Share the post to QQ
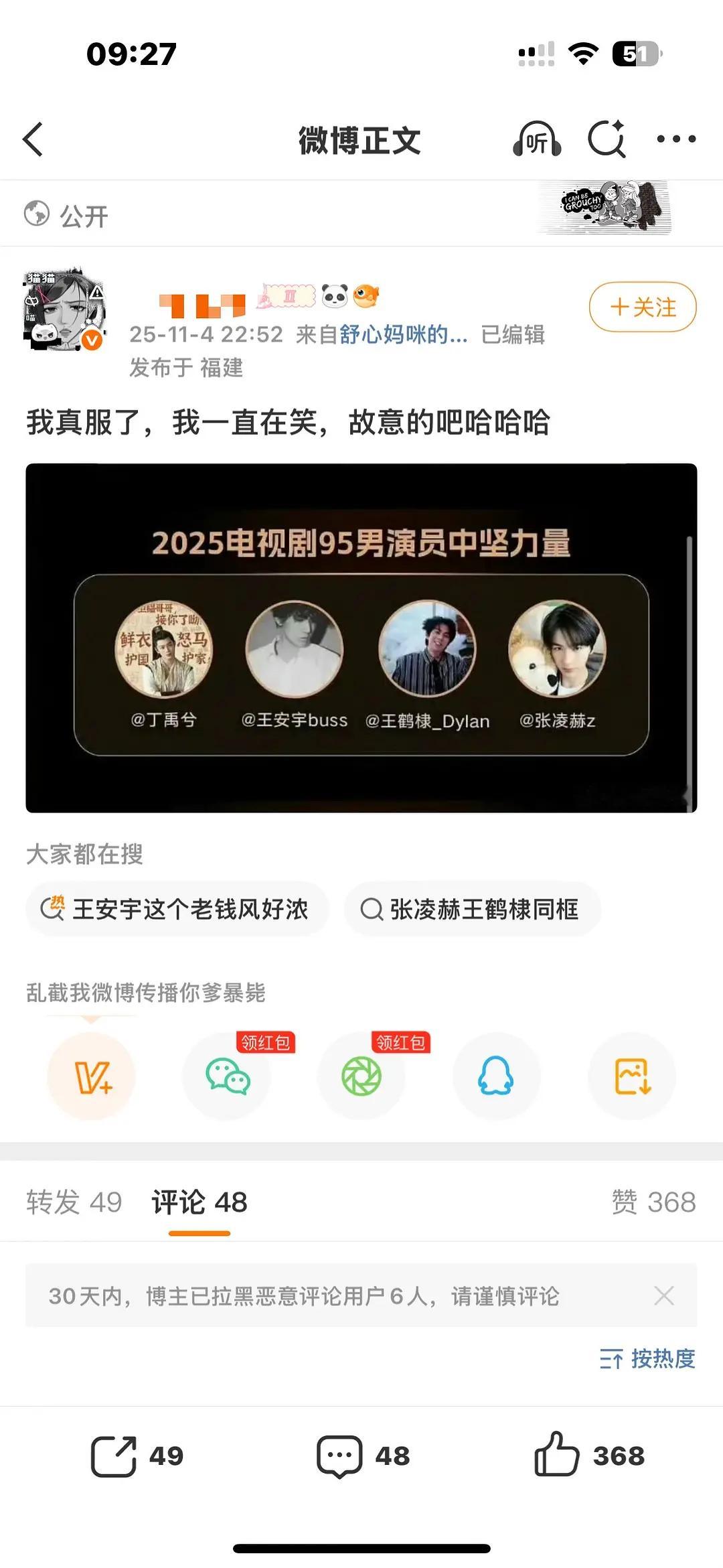The width and height of the screenshot is (723, 1568). point(496,1076)
